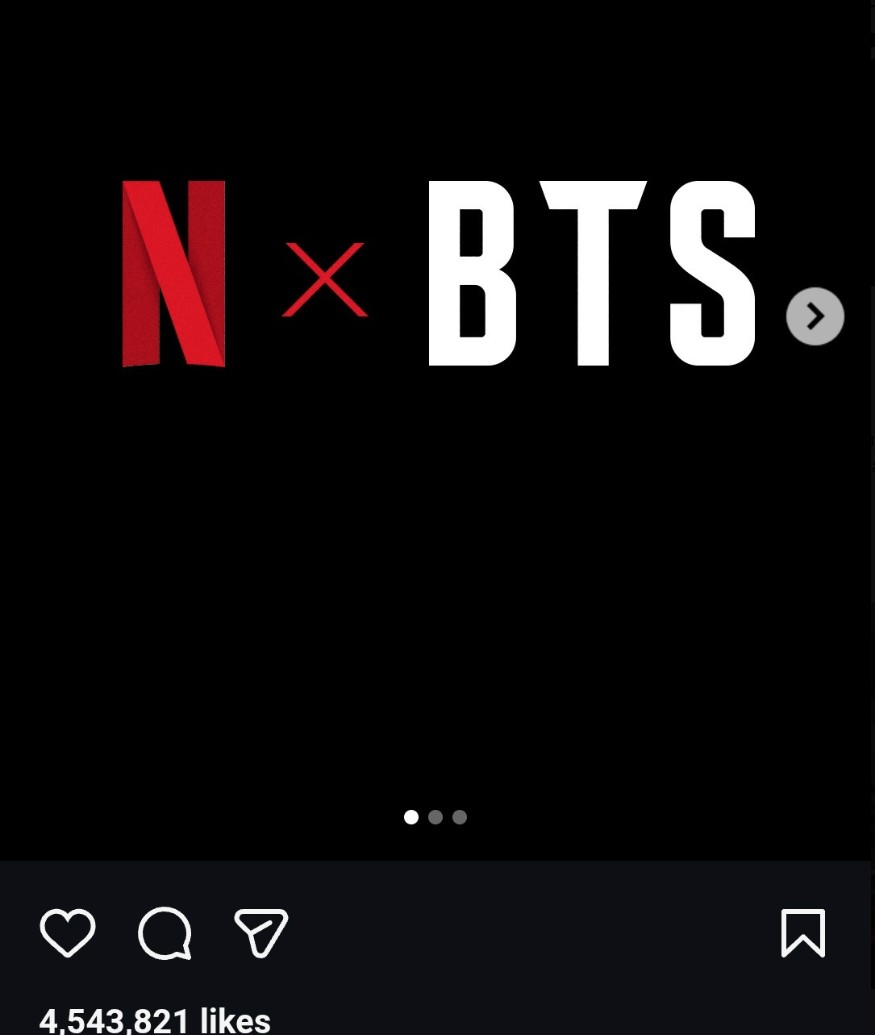Image resolution: width=875 pixels, height=1035 pixels.
Task: Share this post via the paper plane
Action: [261, 933]
